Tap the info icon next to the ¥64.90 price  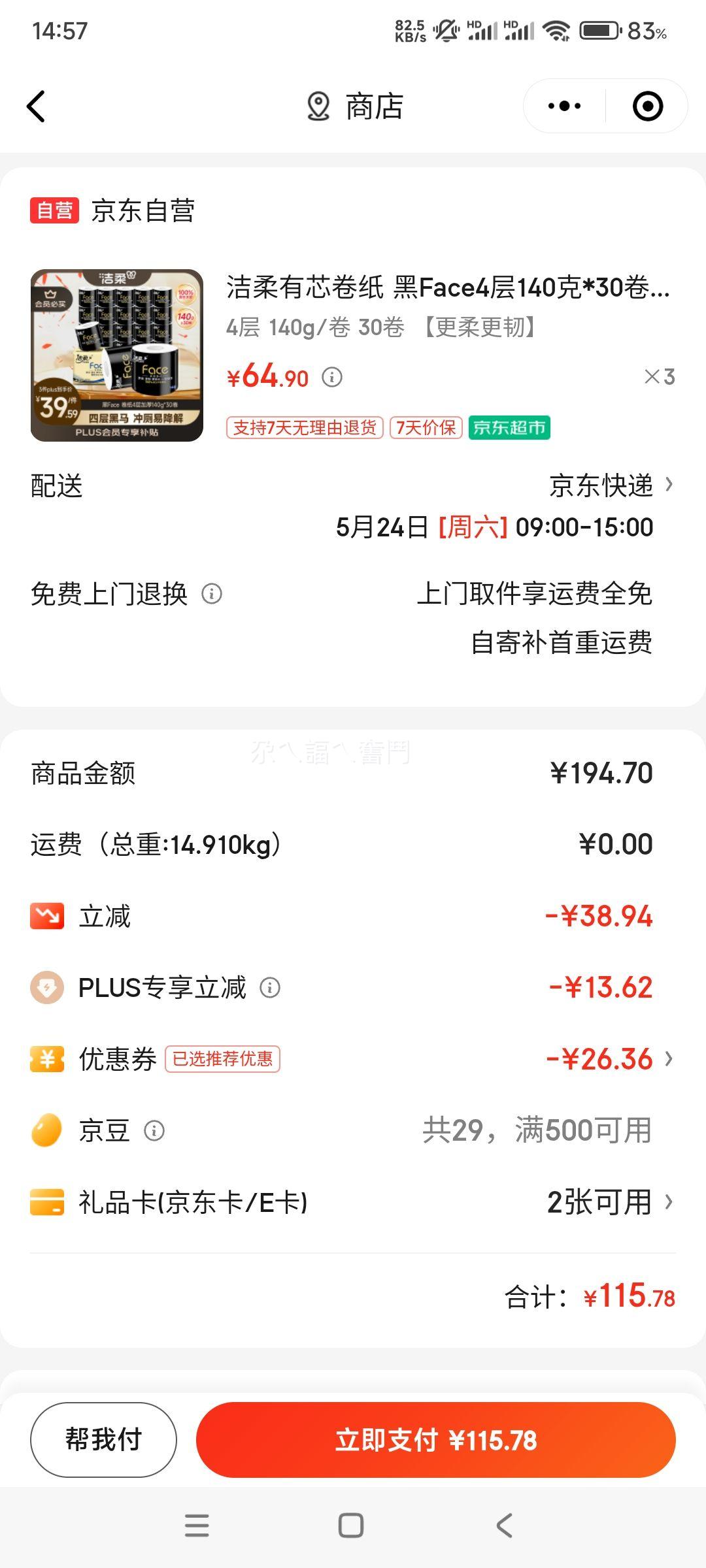click(332, 377)
